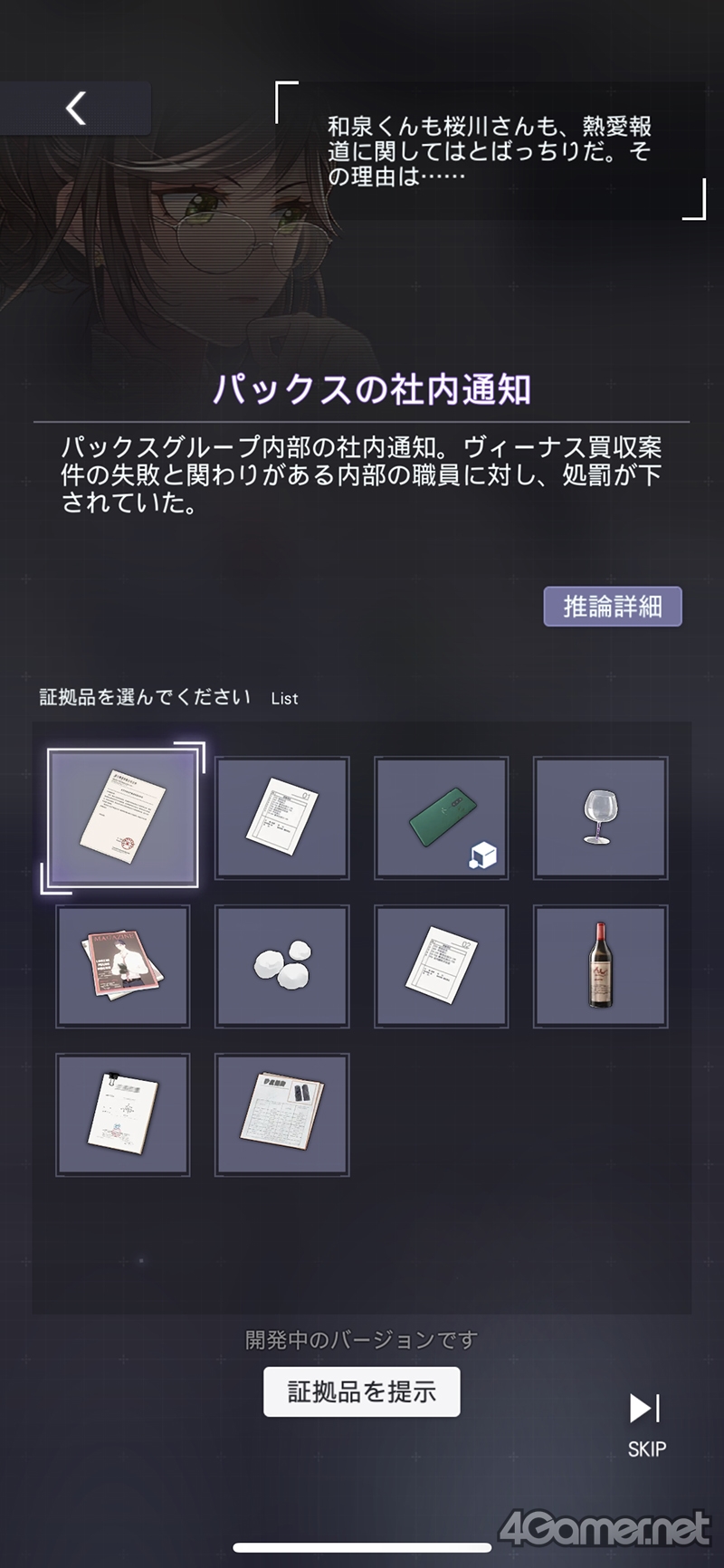Pick the document marked 02
Viewport: 724px width, 1568px height.
pos(442,967)
